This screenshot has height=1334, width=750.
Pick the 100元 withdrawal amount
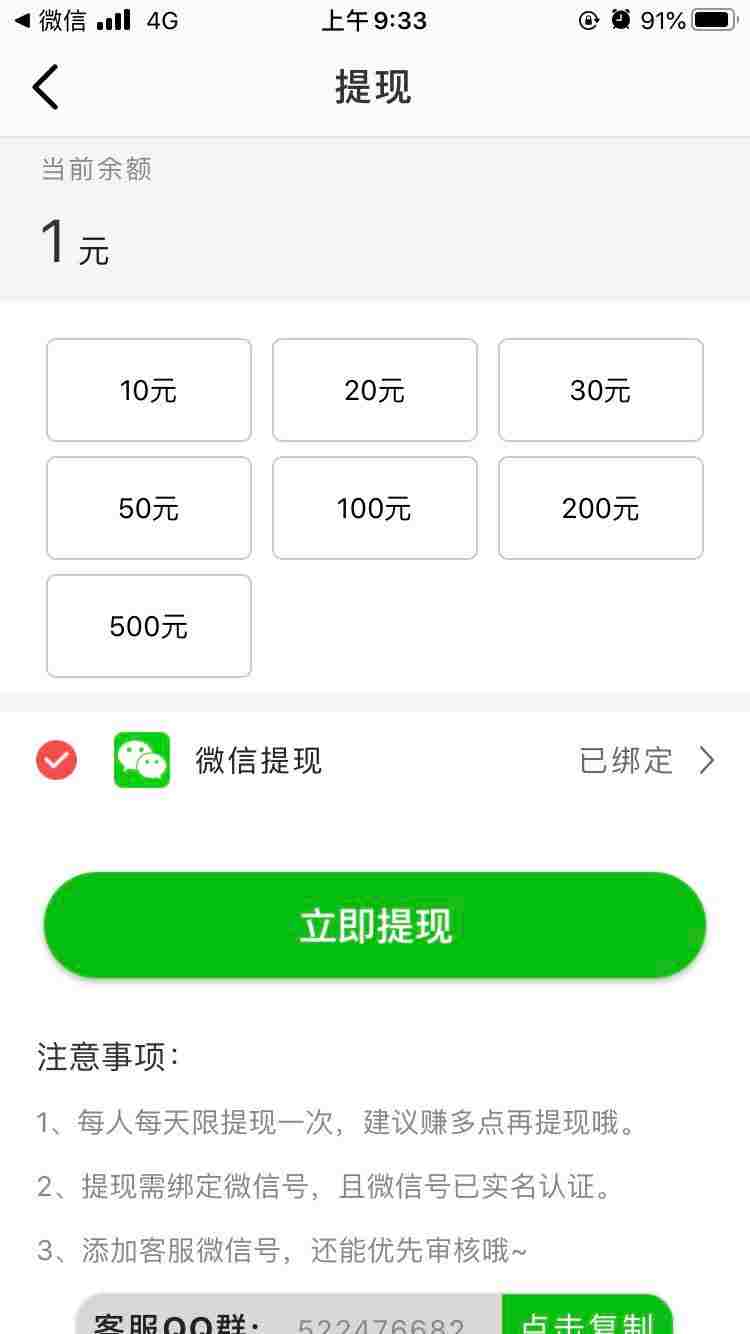(x=375, y=508)
